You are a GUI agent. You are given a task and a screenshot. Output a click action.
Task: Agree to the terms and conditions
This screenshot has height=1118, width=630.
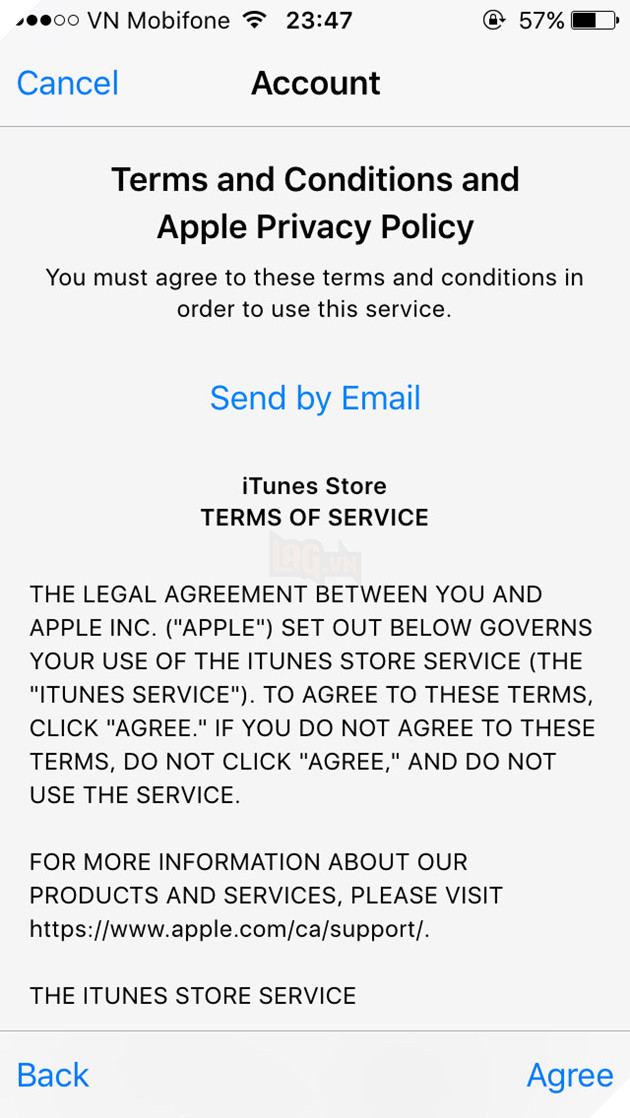pos(570,1075)
